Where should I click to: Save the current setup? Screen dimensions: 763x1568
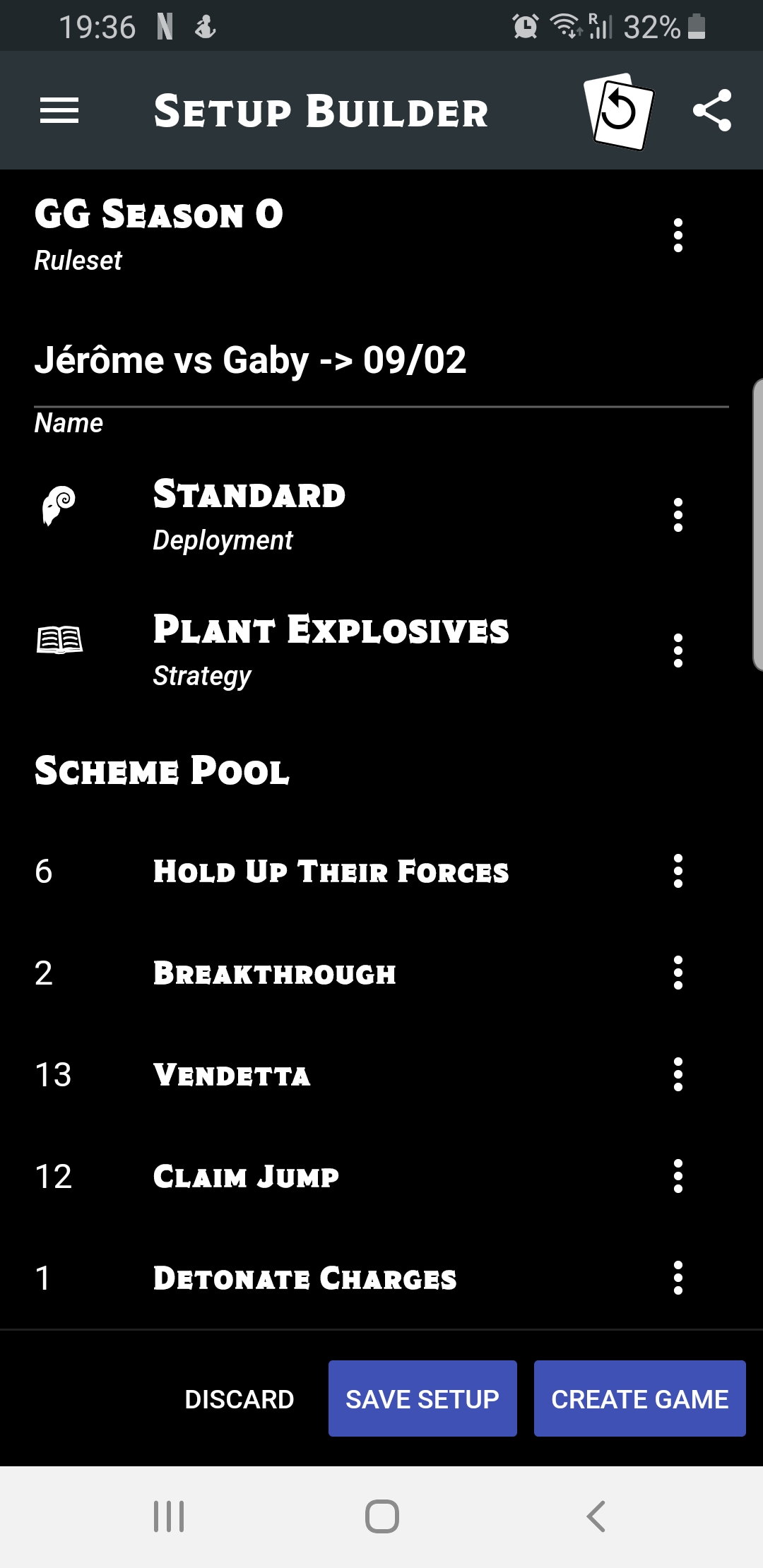pos(422,1398)
